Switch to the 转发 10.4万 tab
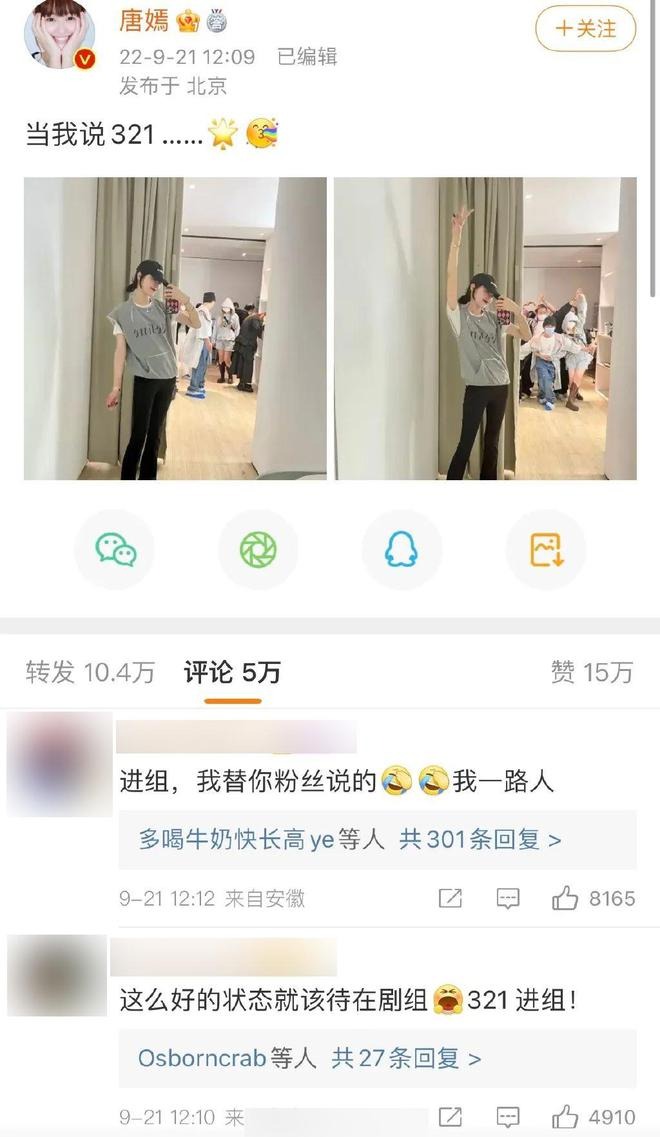Viewport: 660px width, 1137px height. (x=90, y=673)
